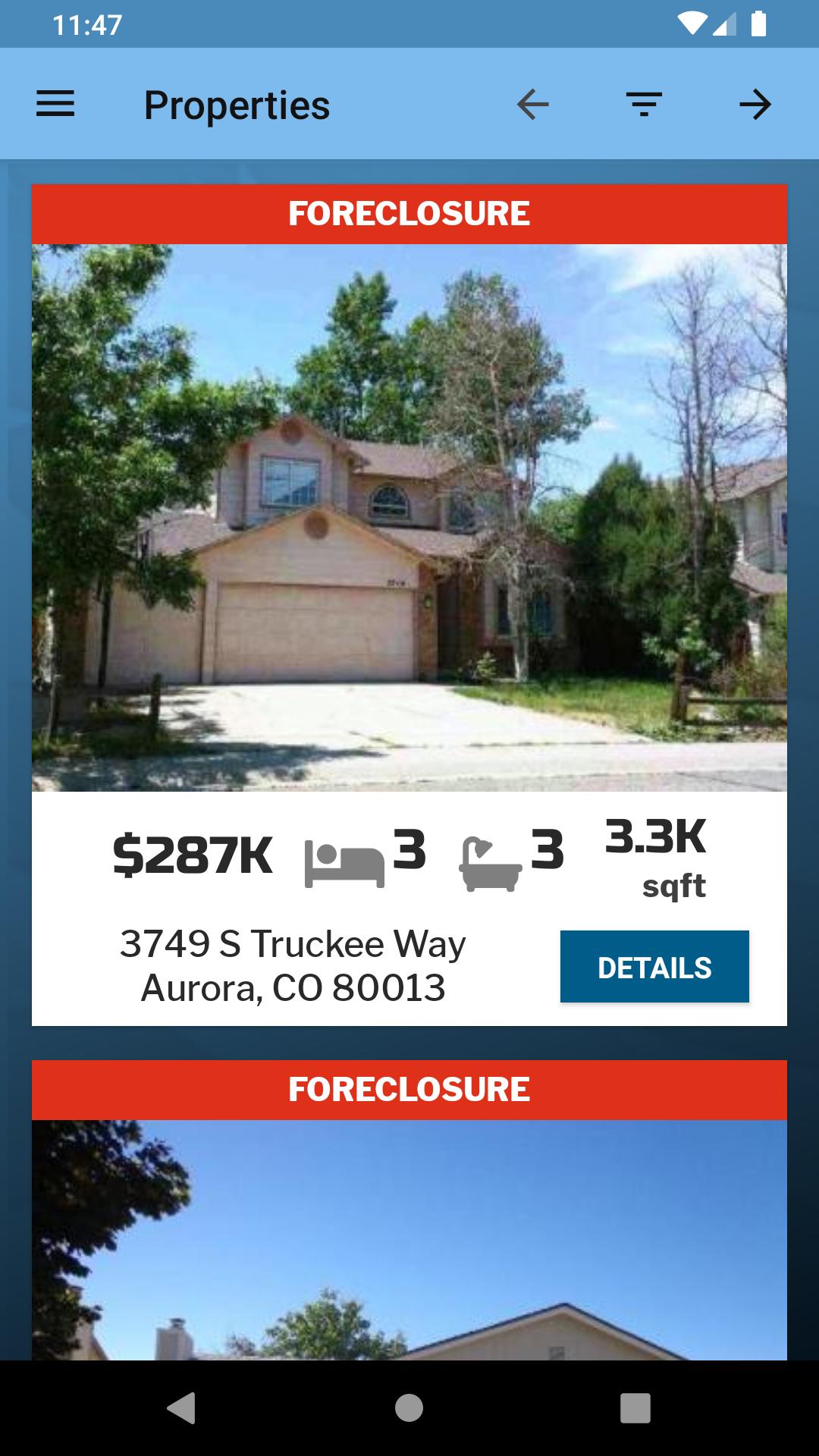Tap the system back button
This screenshot has height=1456, width=819.
181,1408
